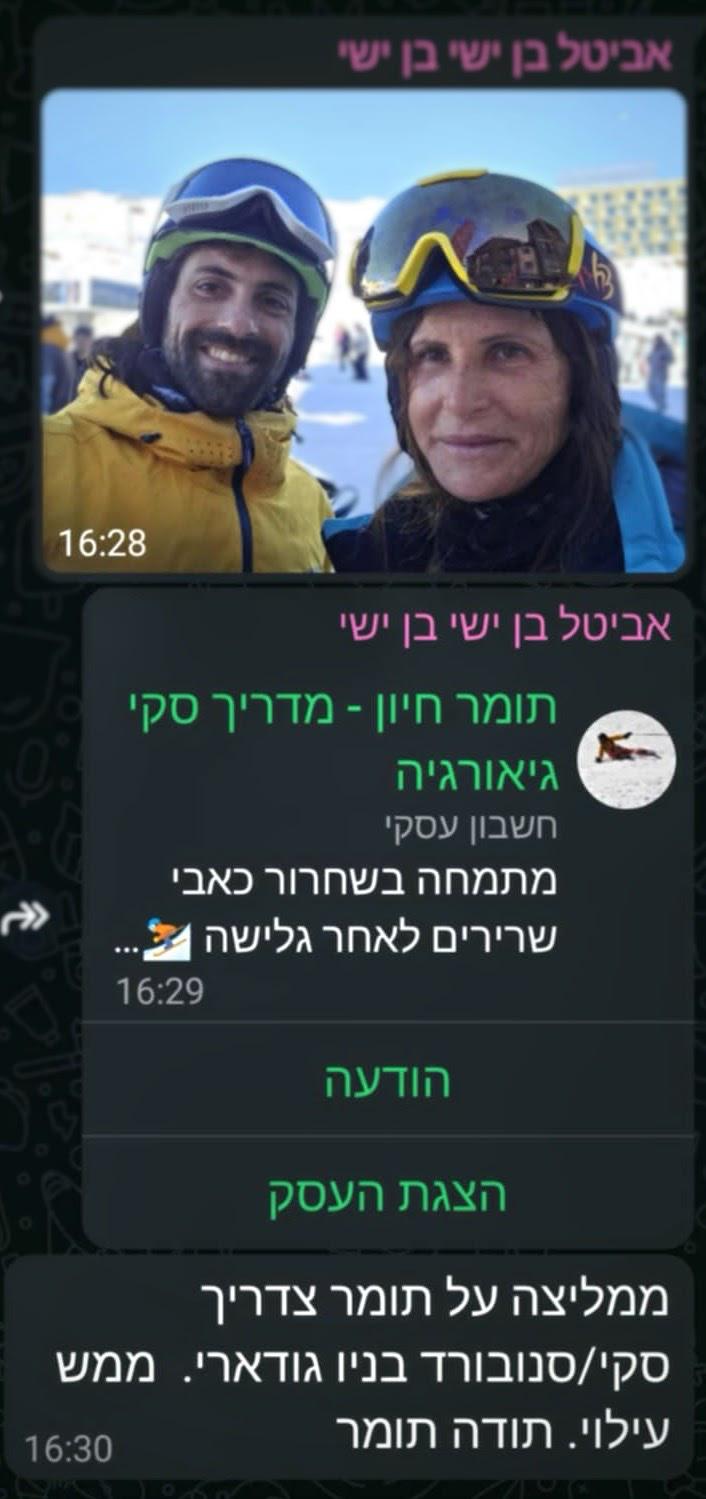Tap the הצגת העסק button
The height and width of the screenshot is (1499, 706).
387,1195
